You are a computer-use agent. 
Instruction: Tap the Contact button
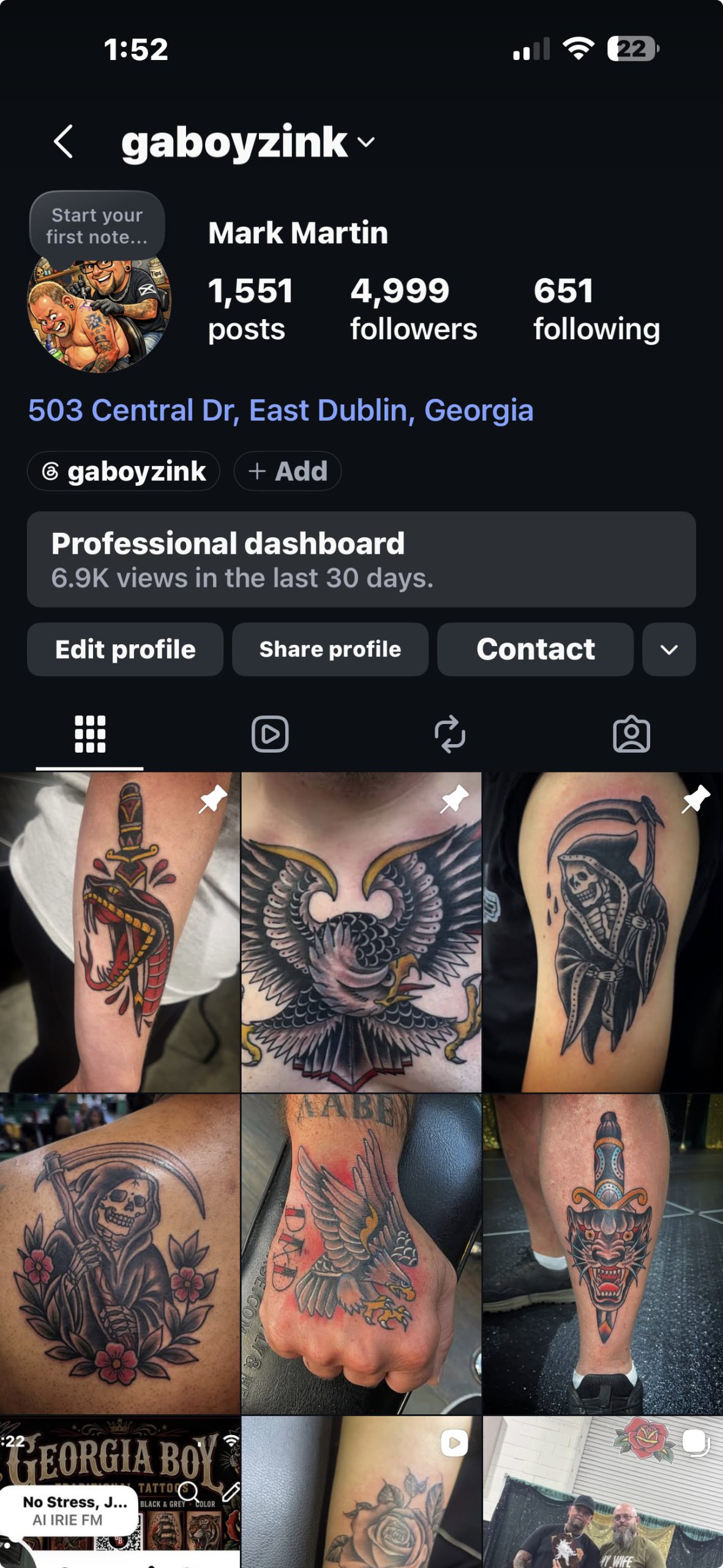[x=535, y=649]
